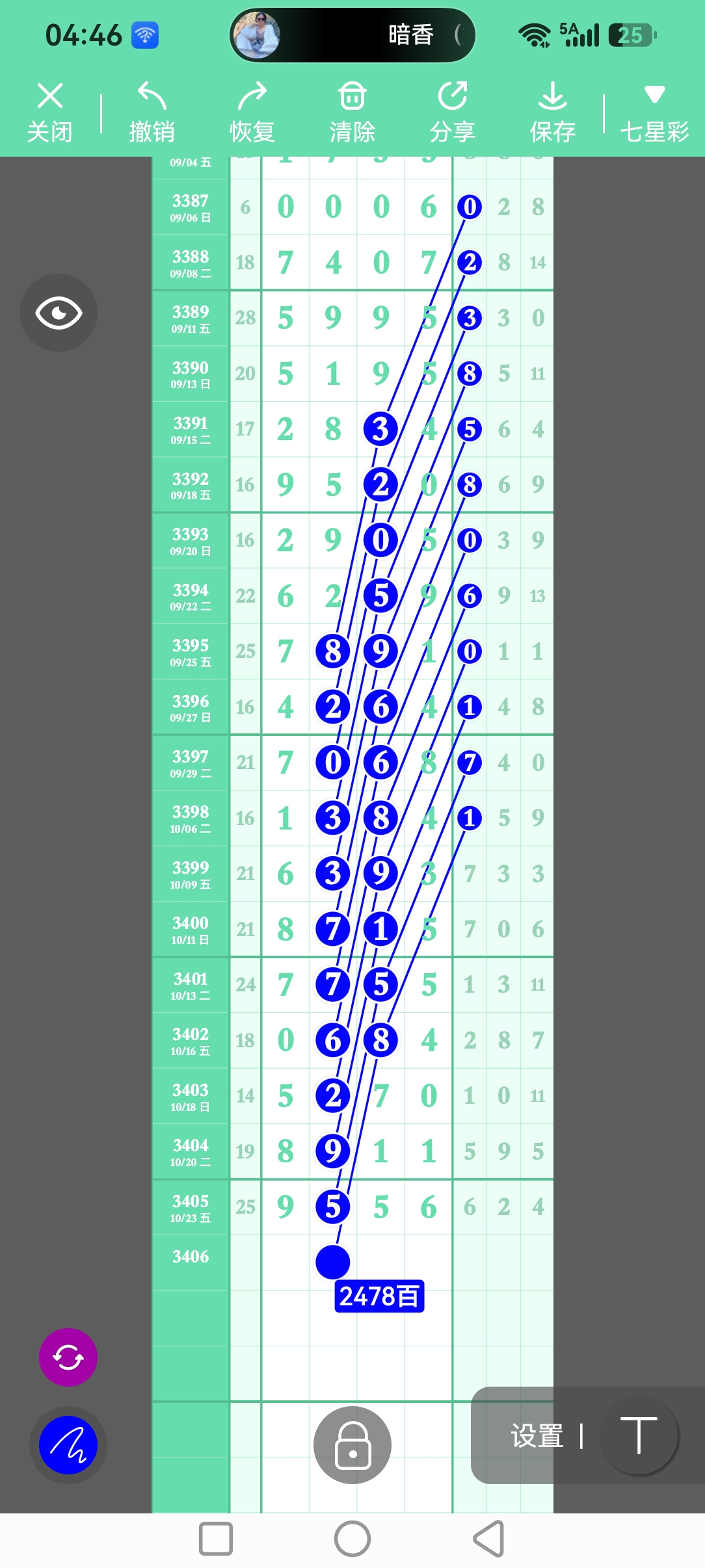The width and height of the screenshot is (705, 1568).
Task: Tap the 2478百 text label
Action: [379, 1296]
